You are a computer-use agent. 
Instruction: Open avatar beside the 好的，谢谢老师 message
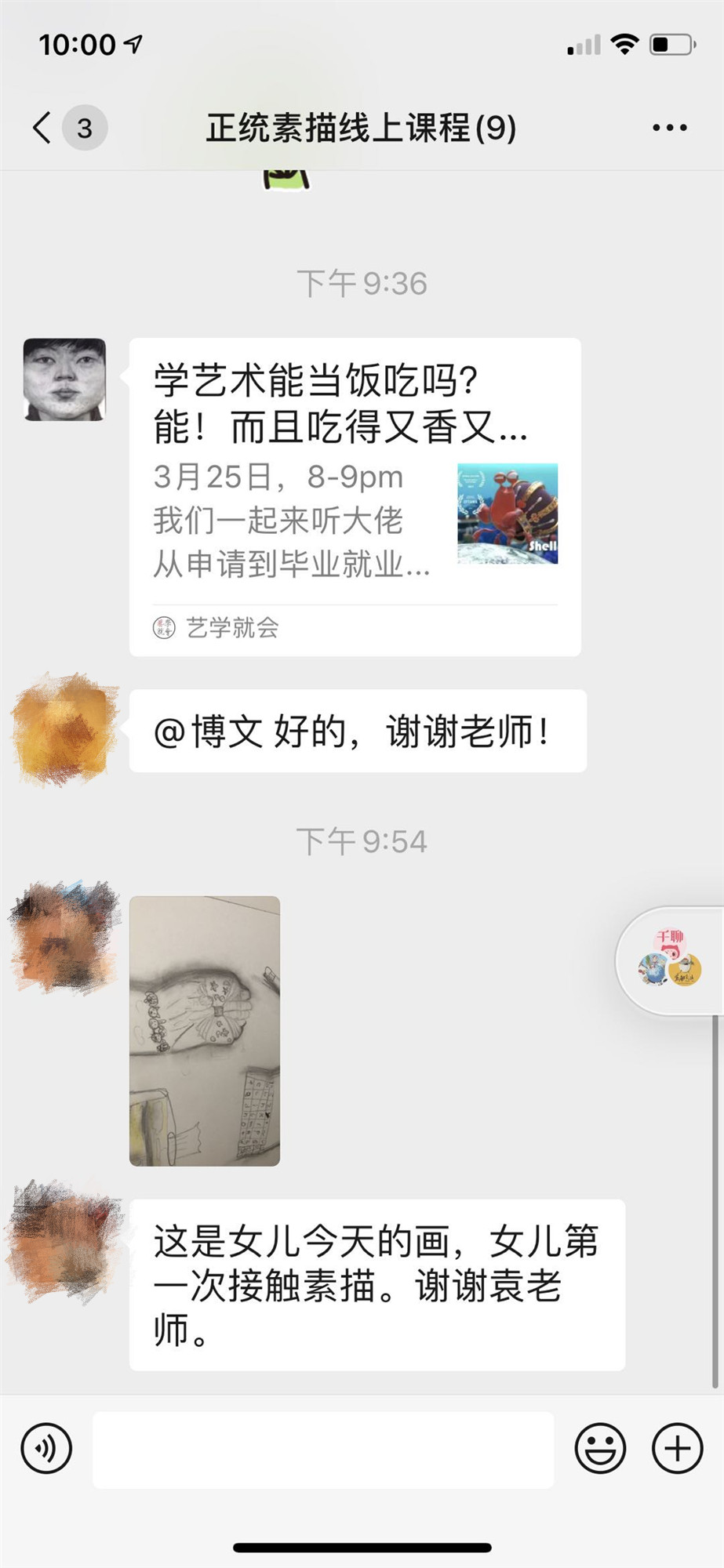[x=64, y=729]
